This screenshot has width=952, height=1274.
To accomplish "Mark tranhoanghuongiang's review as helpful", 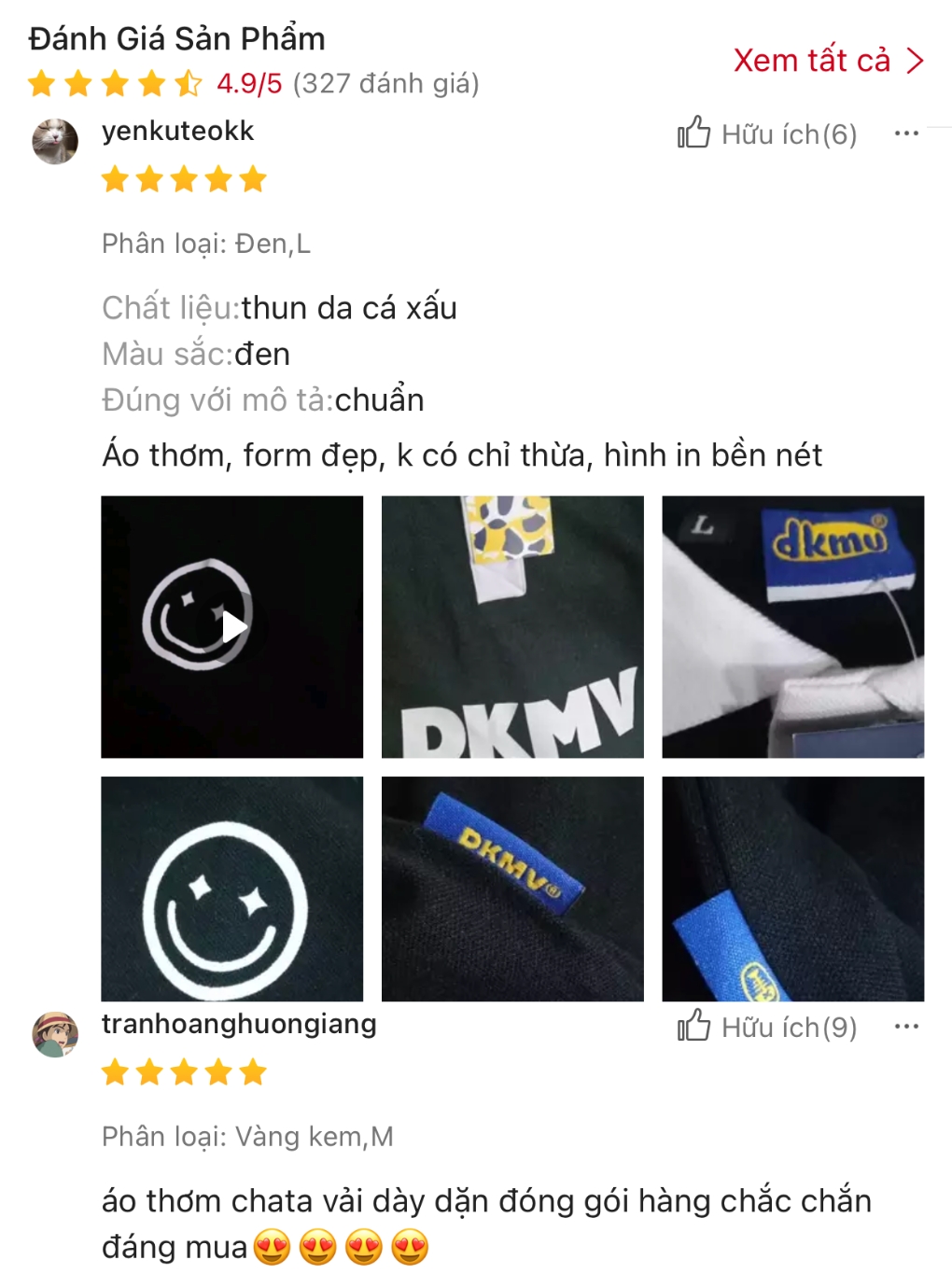I will pyautogui.click(x=766, y=1028).
